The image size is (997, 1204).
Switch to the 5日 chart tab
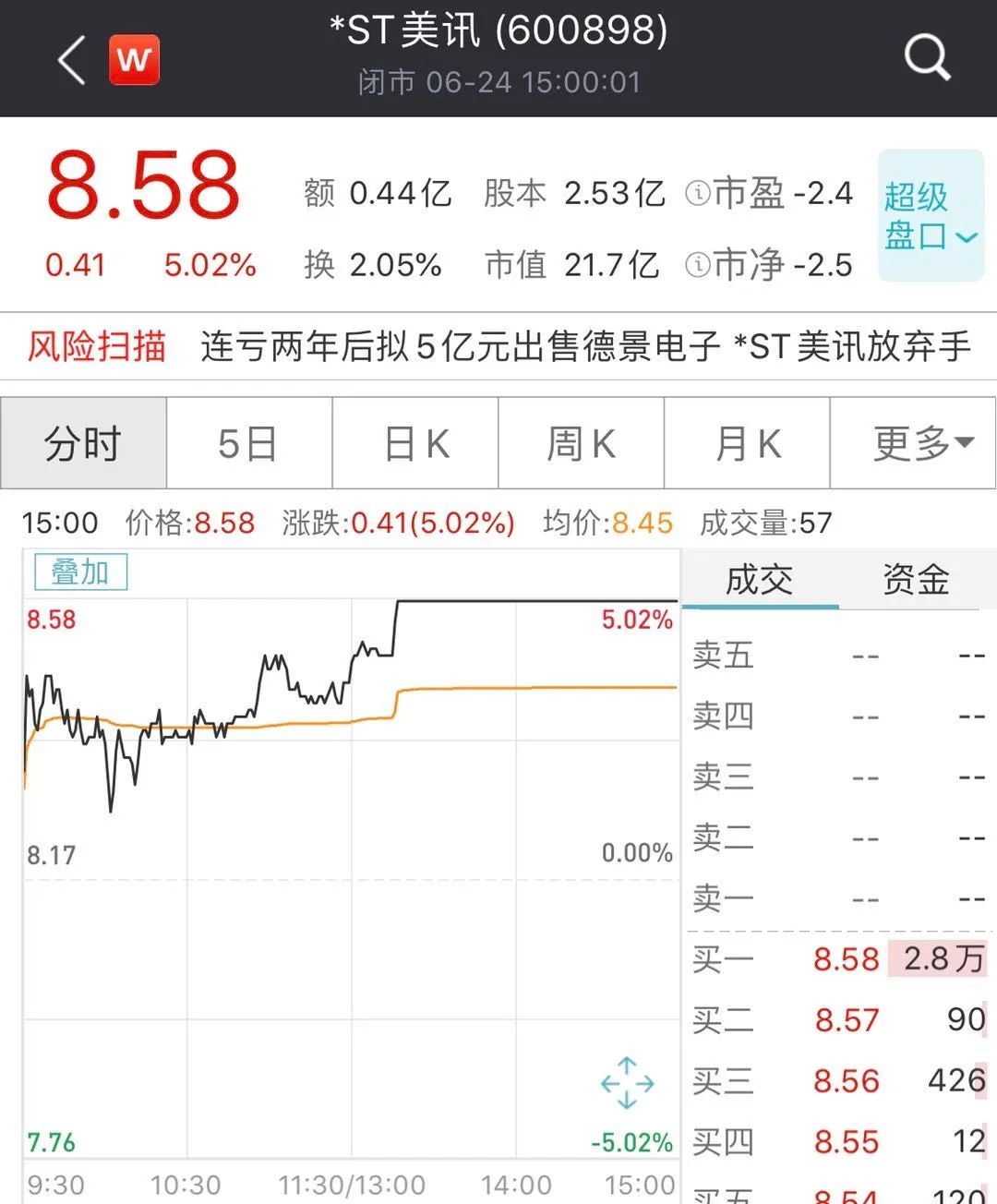coord(248,443)
